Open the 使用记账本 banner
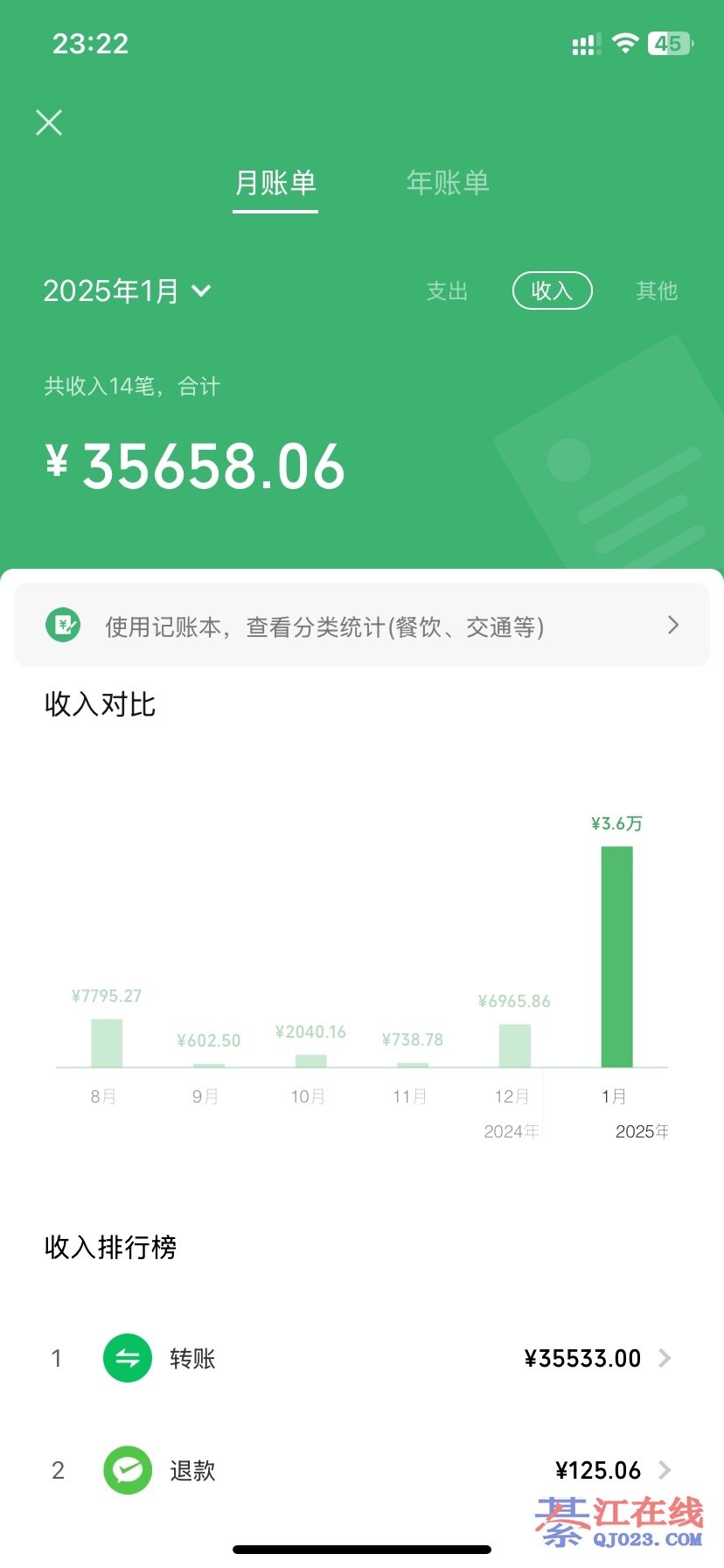The image size is (724, 1568). pyautogui.click(x=362, y=626)
